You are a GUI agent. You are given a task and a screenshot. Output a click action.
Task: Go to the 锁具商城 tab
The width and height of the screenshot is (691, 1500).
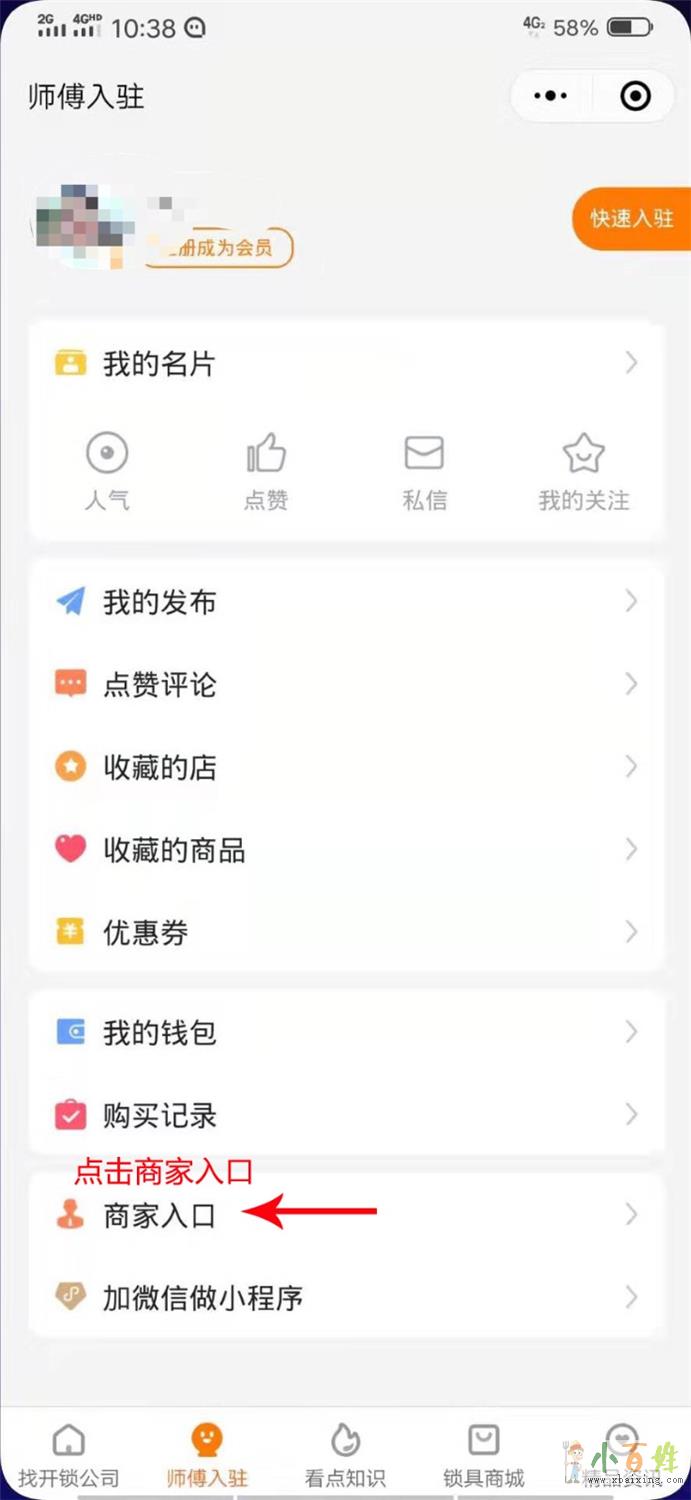[484, 1455]
